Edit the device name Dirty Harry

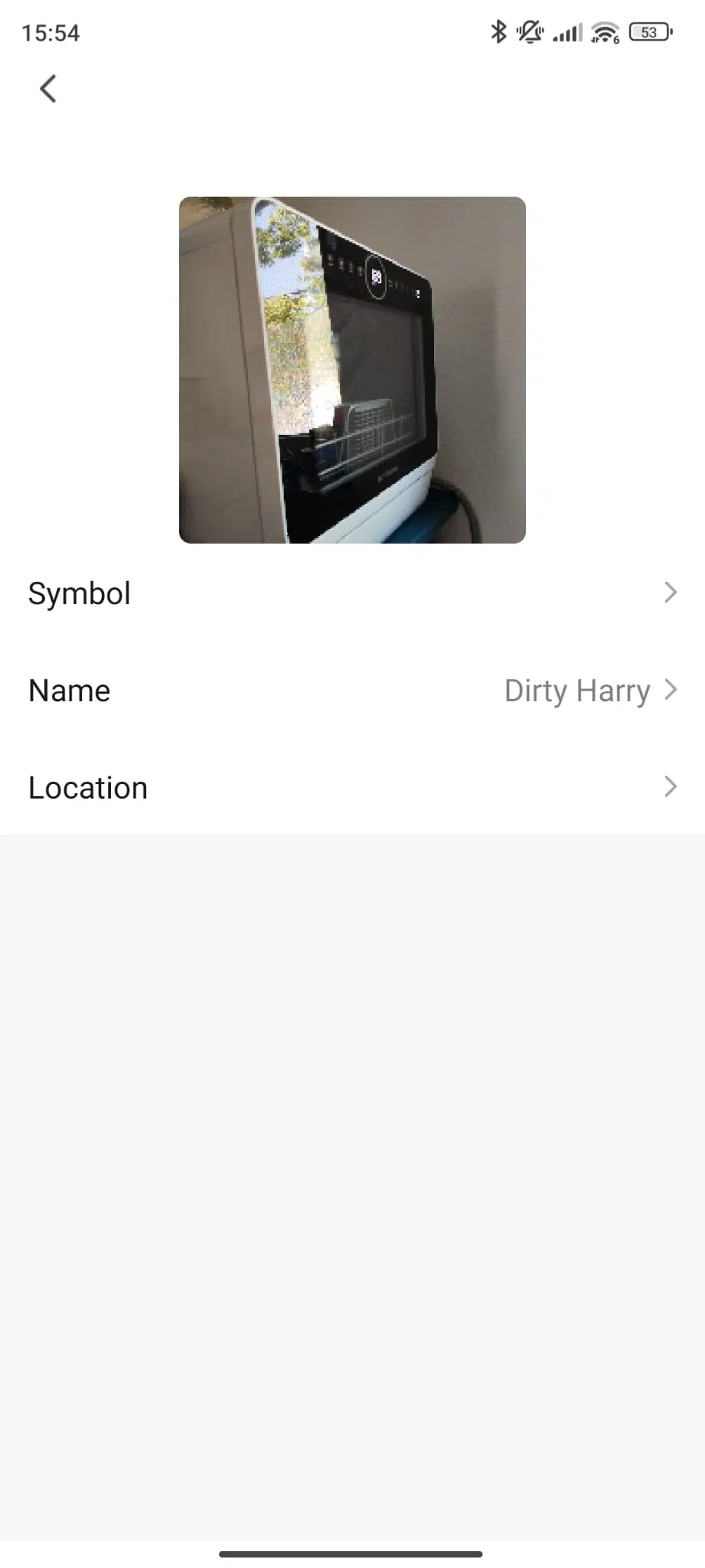pyautogui.click(x=352, y=691)
